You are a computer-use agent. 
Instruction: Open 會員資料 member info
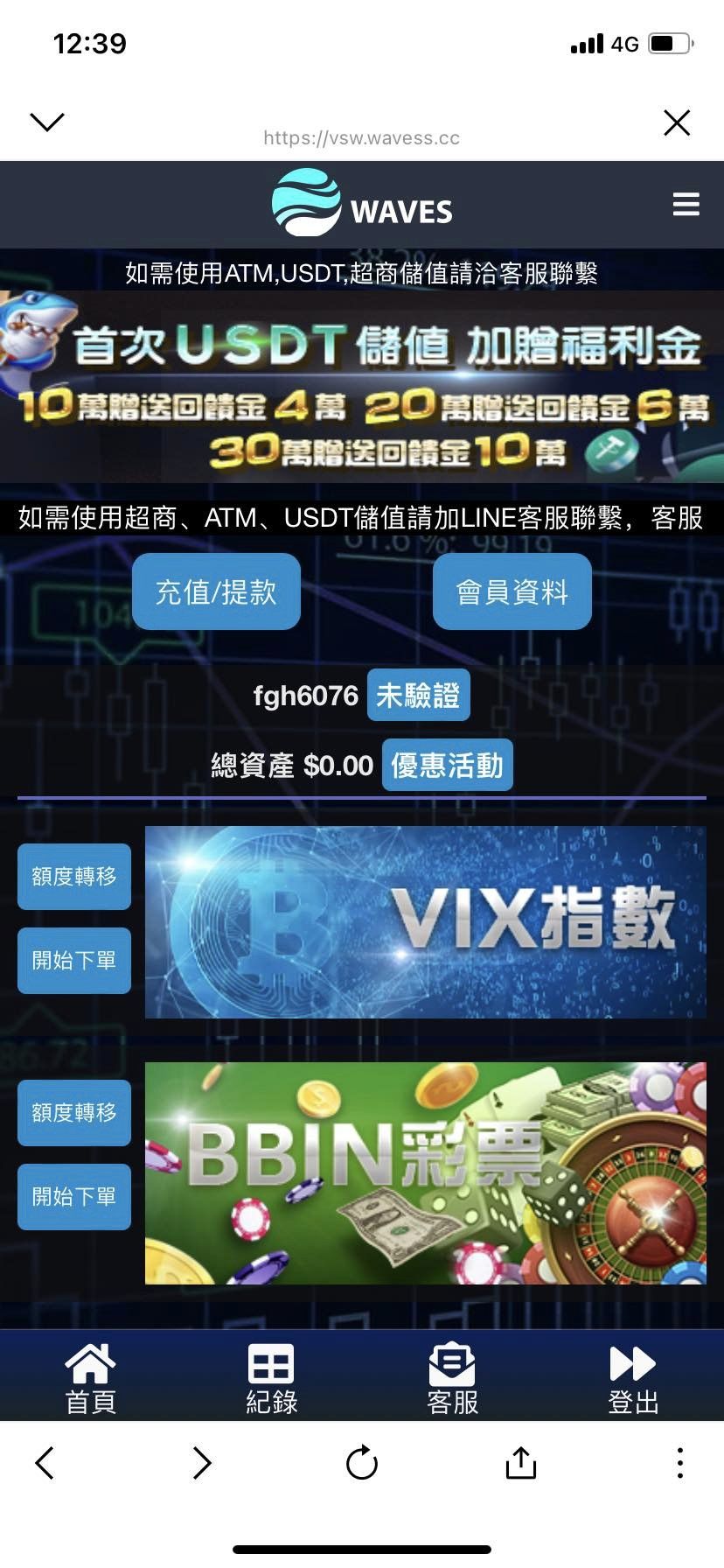pos(512,592)
